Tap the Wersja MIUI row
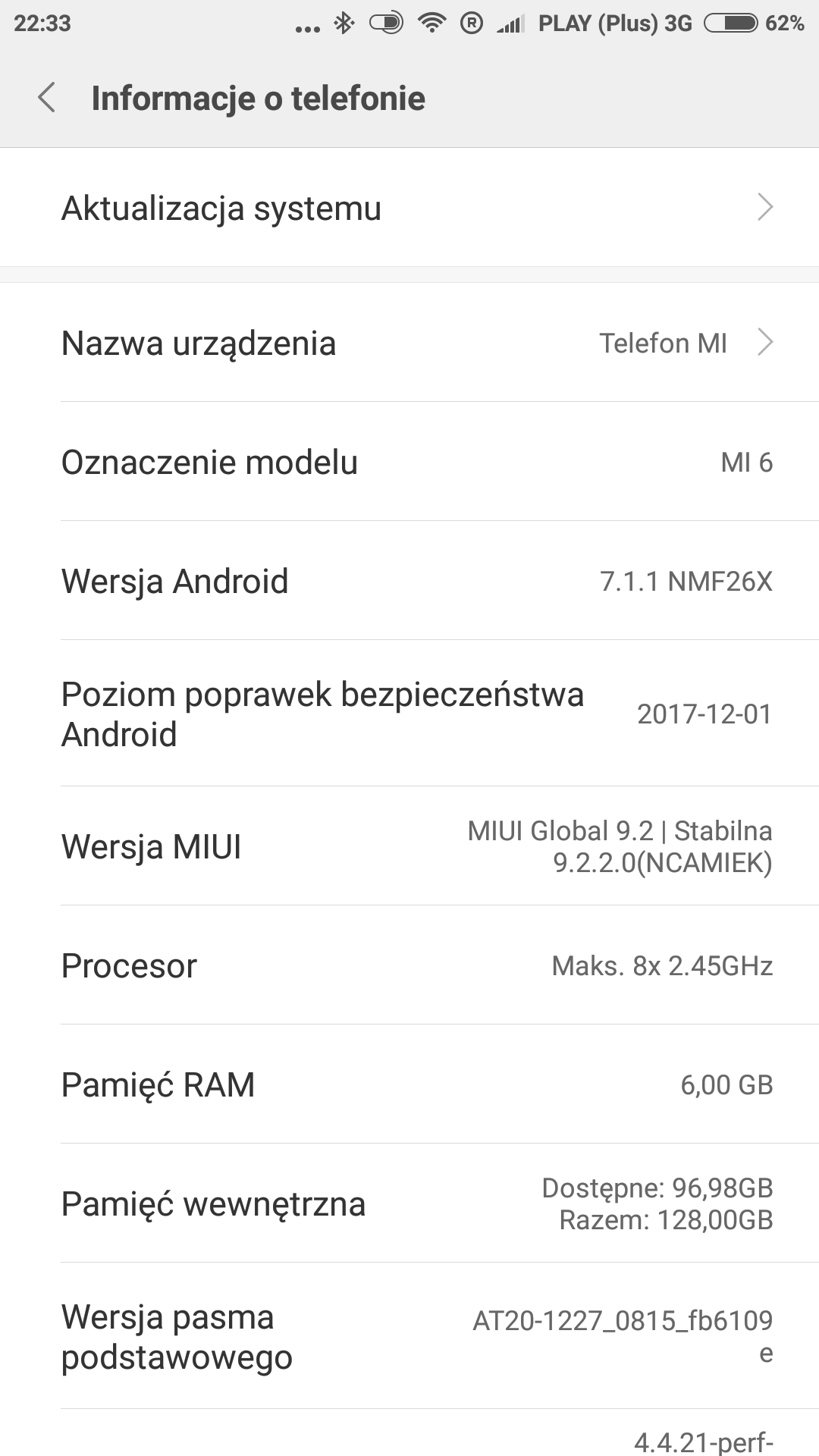 coord(409,846)
